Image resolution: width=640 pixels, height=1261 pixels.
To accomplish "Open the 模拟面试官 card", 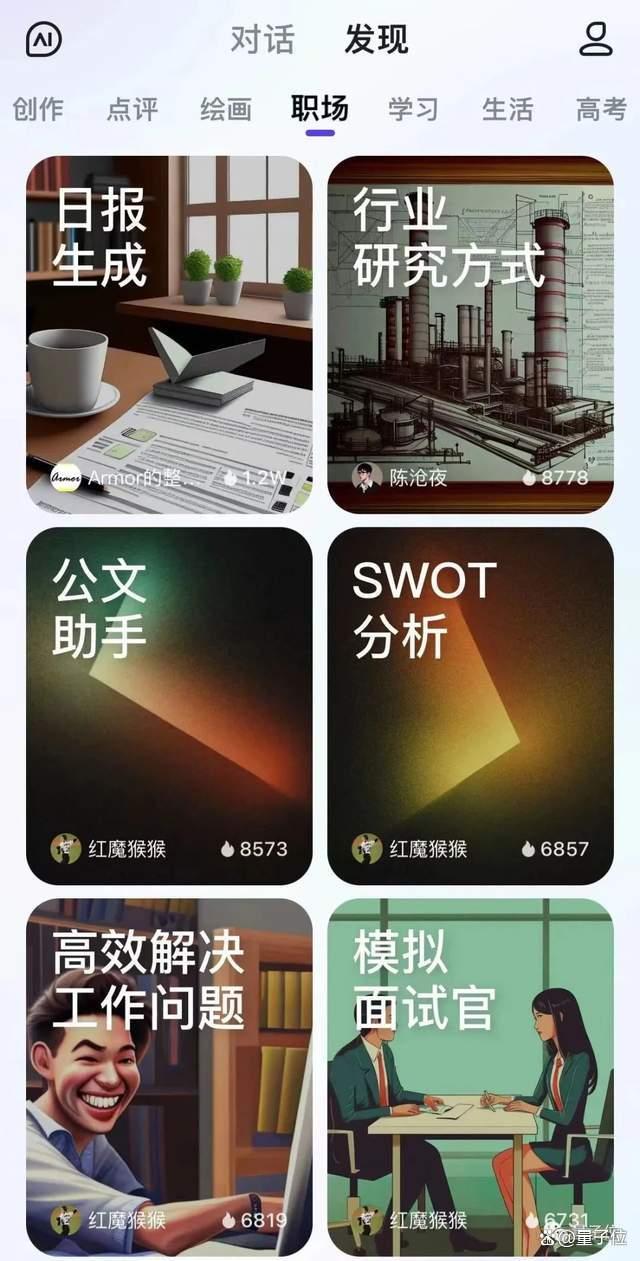I will click(x=471, y=1077).
